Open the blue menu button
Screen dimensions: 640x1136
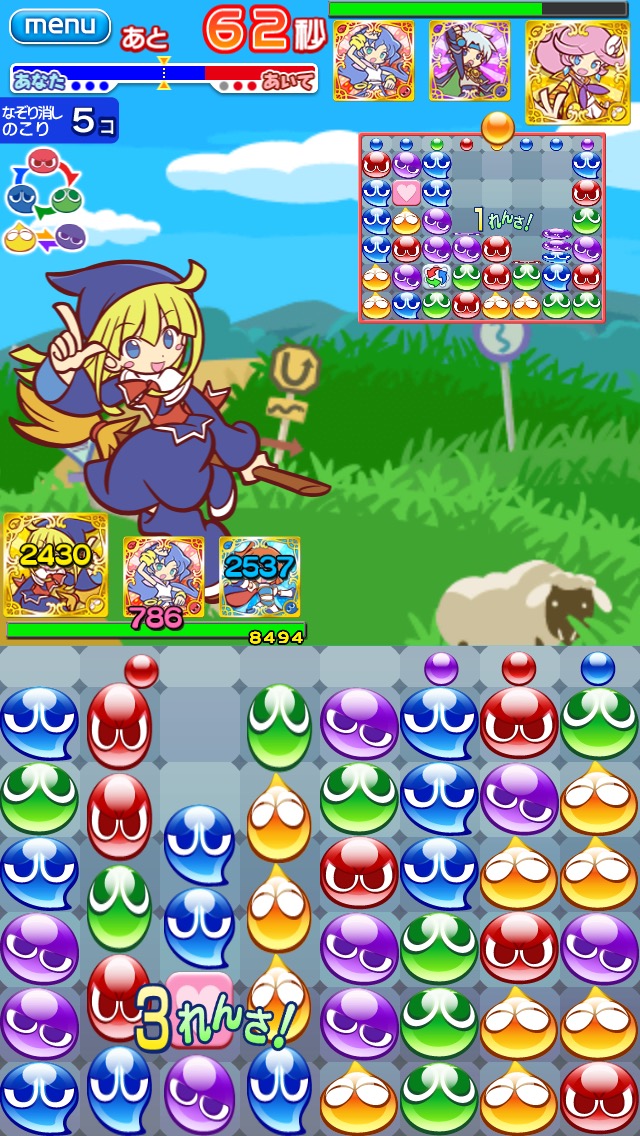coord(59,26)
